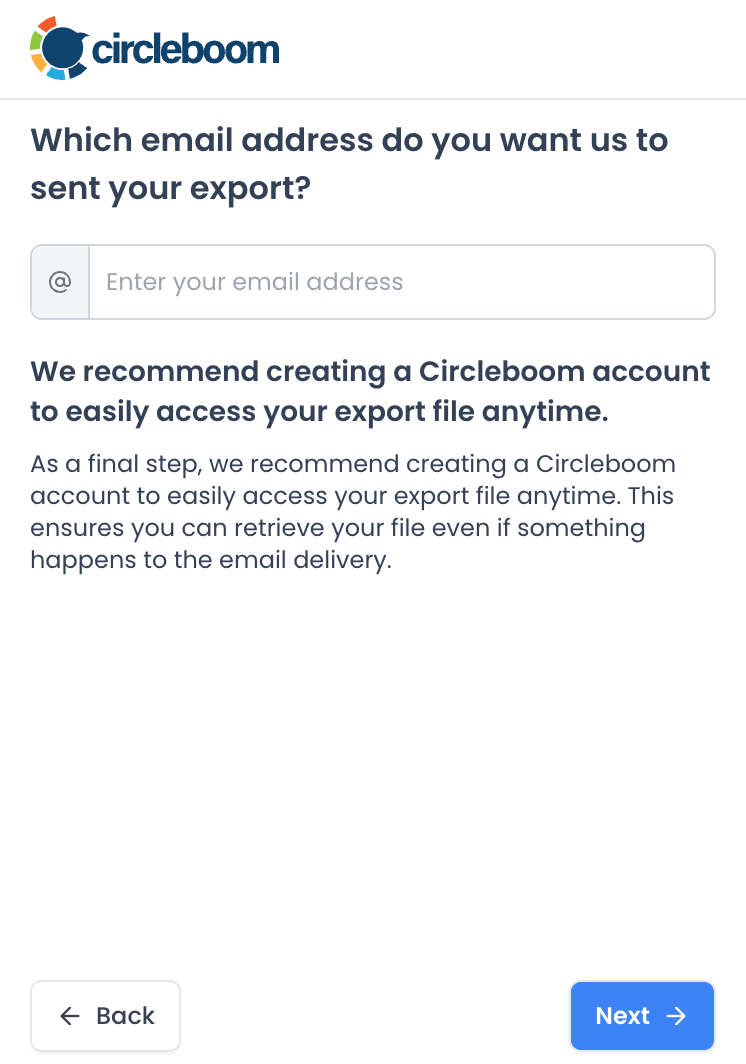Select the heading about your export email
The height and width of the screenshot is (1064, 746).
click(350, 163)
